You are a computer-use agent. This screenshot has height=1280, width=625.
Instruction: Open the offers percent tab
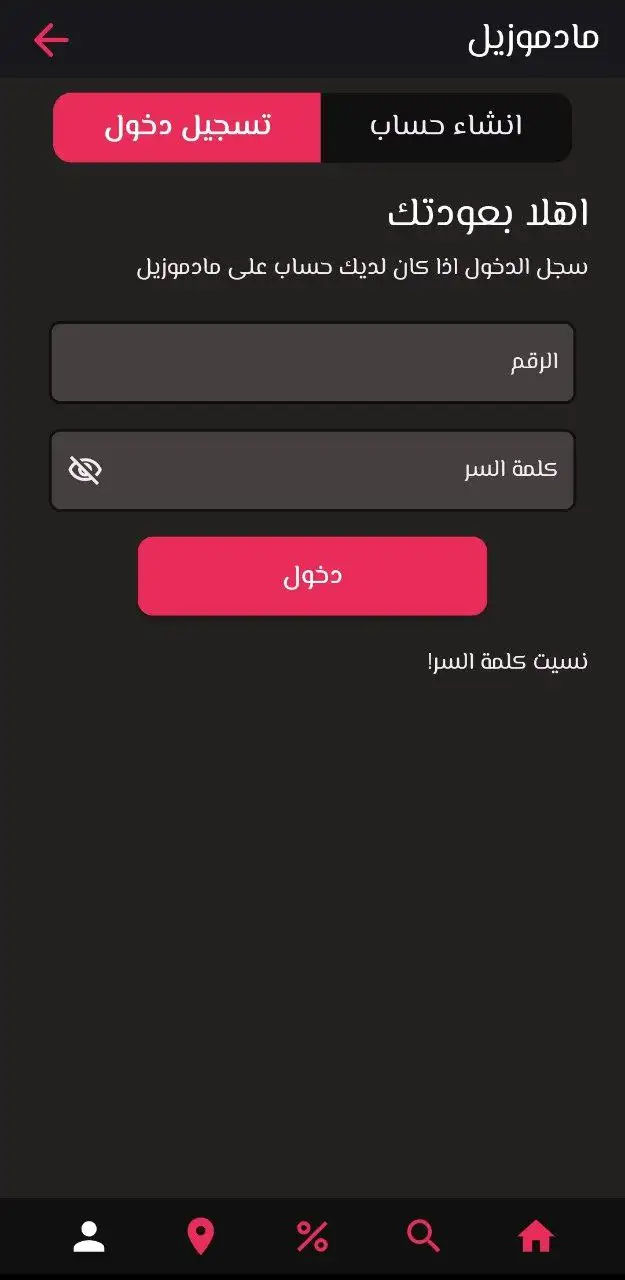(312, 1237)
